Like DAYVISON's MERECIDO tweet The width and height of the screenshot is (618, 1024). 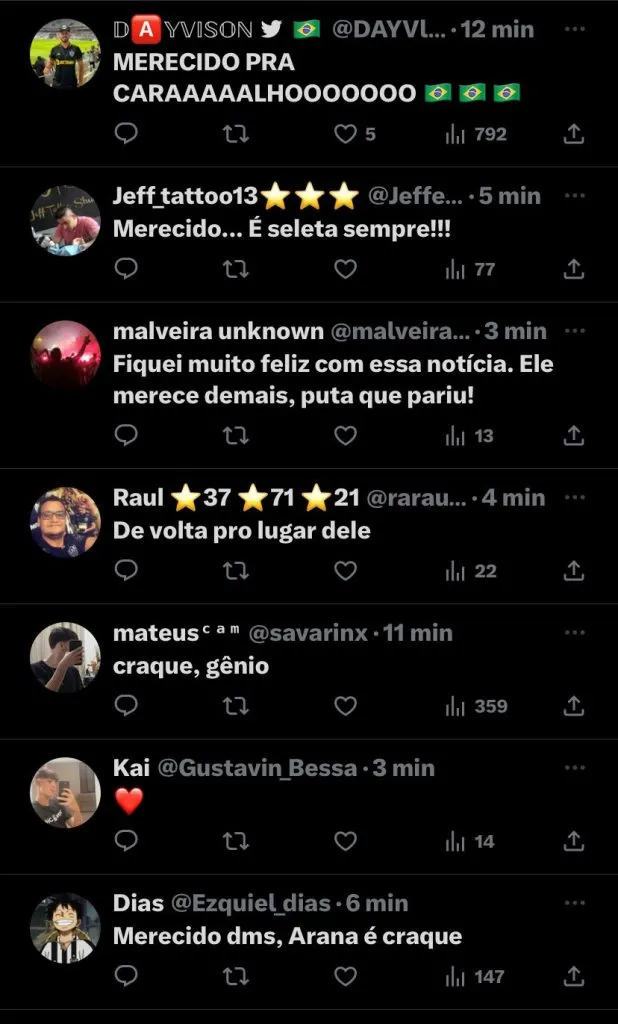pyautogui.click(x=345, y=134)
